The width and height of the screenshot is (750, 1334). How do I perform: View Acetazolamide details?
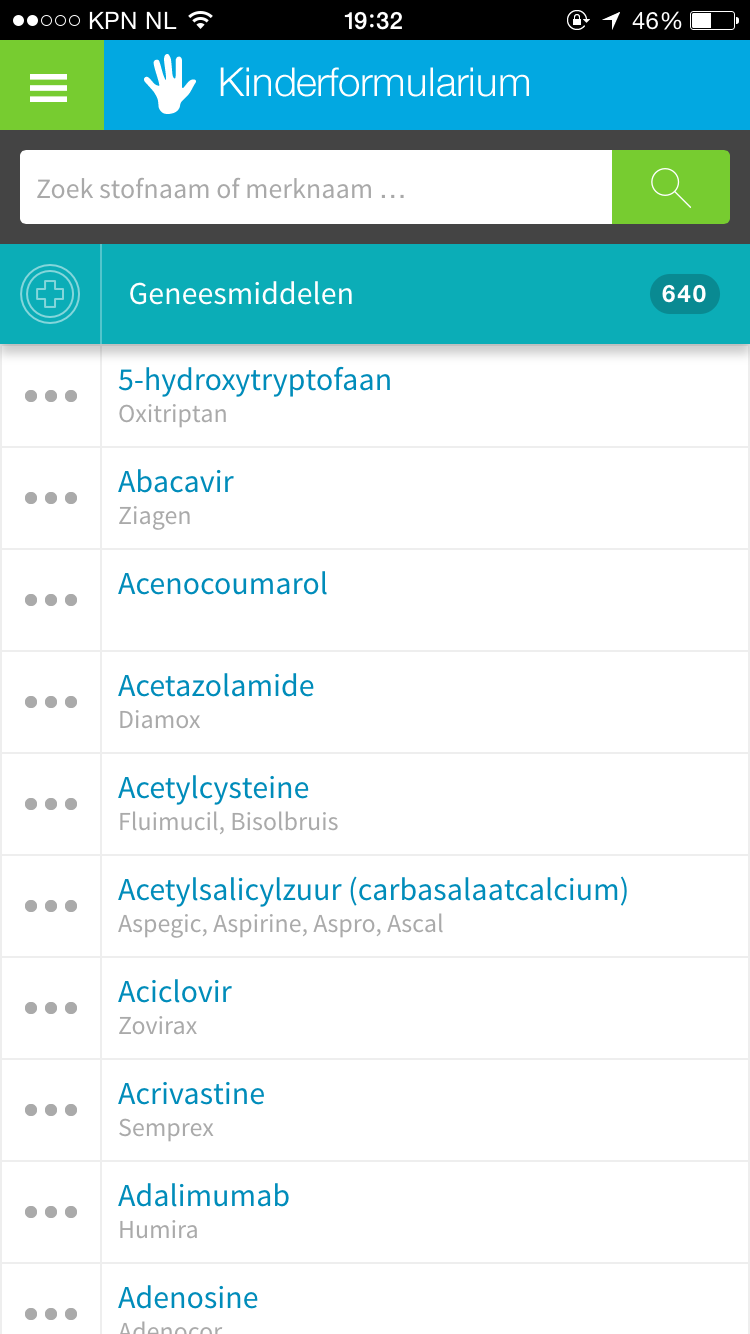(425, 702)
